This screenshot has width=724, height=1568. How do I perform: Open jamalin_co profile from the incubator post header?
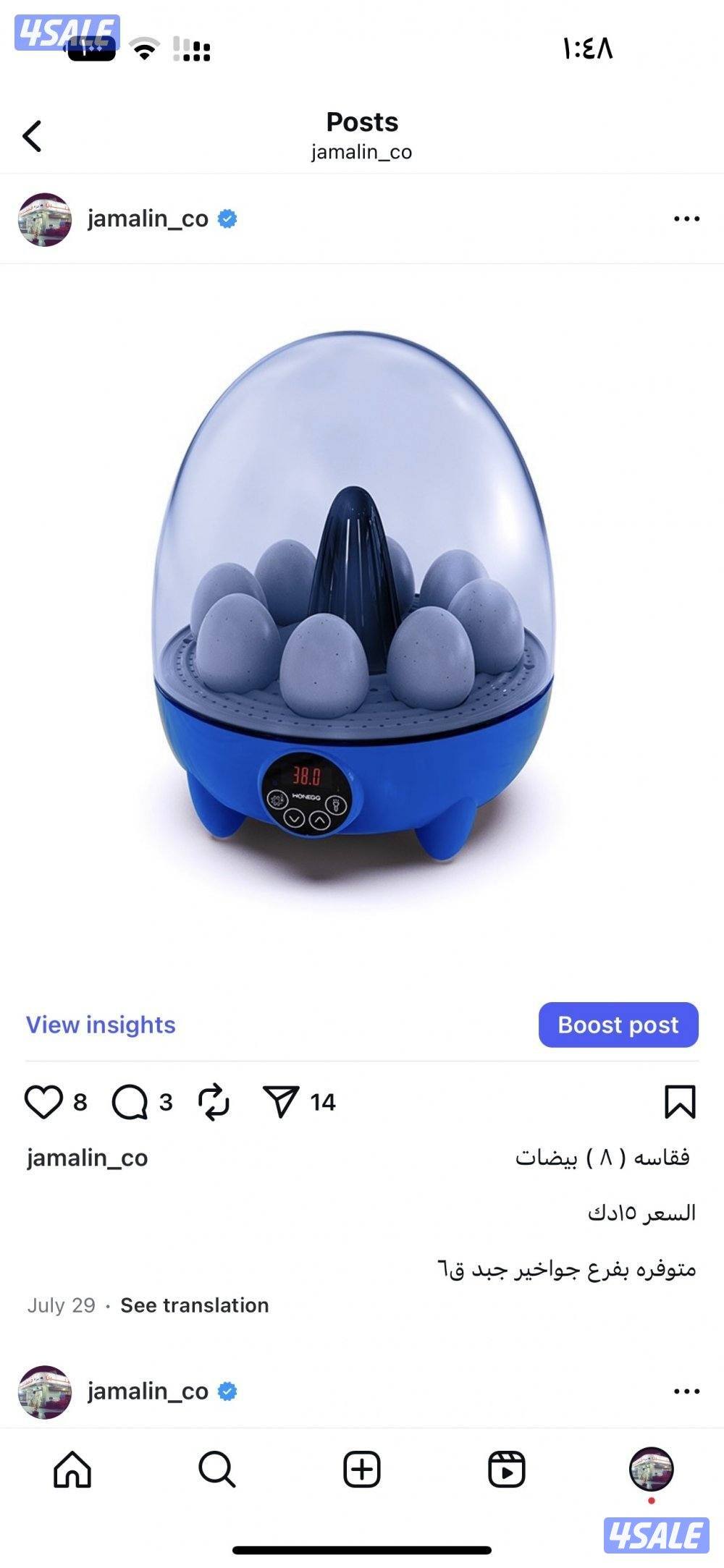pos(148,219)
